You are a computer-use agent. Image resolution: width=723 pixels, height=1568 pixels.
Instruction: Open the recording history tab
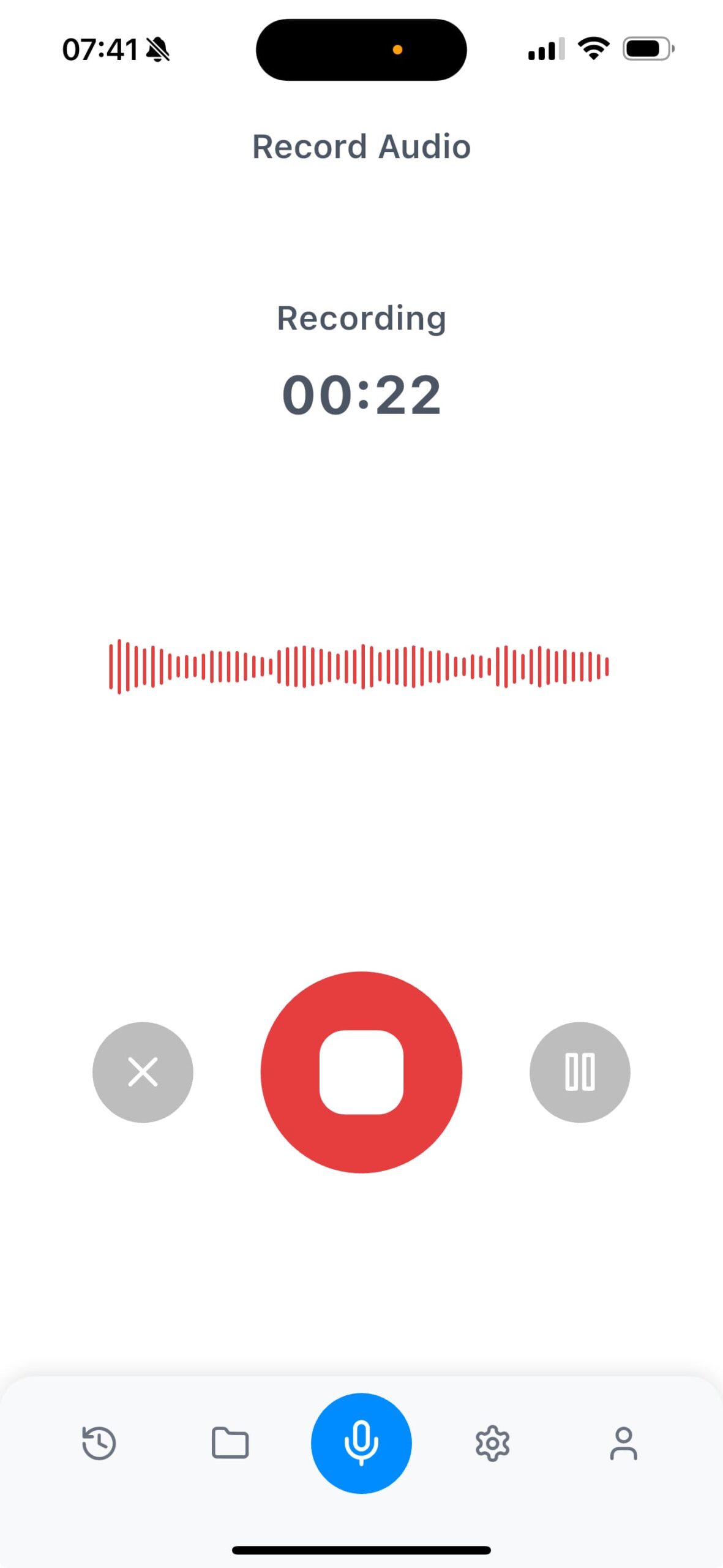click(99, 1444)
